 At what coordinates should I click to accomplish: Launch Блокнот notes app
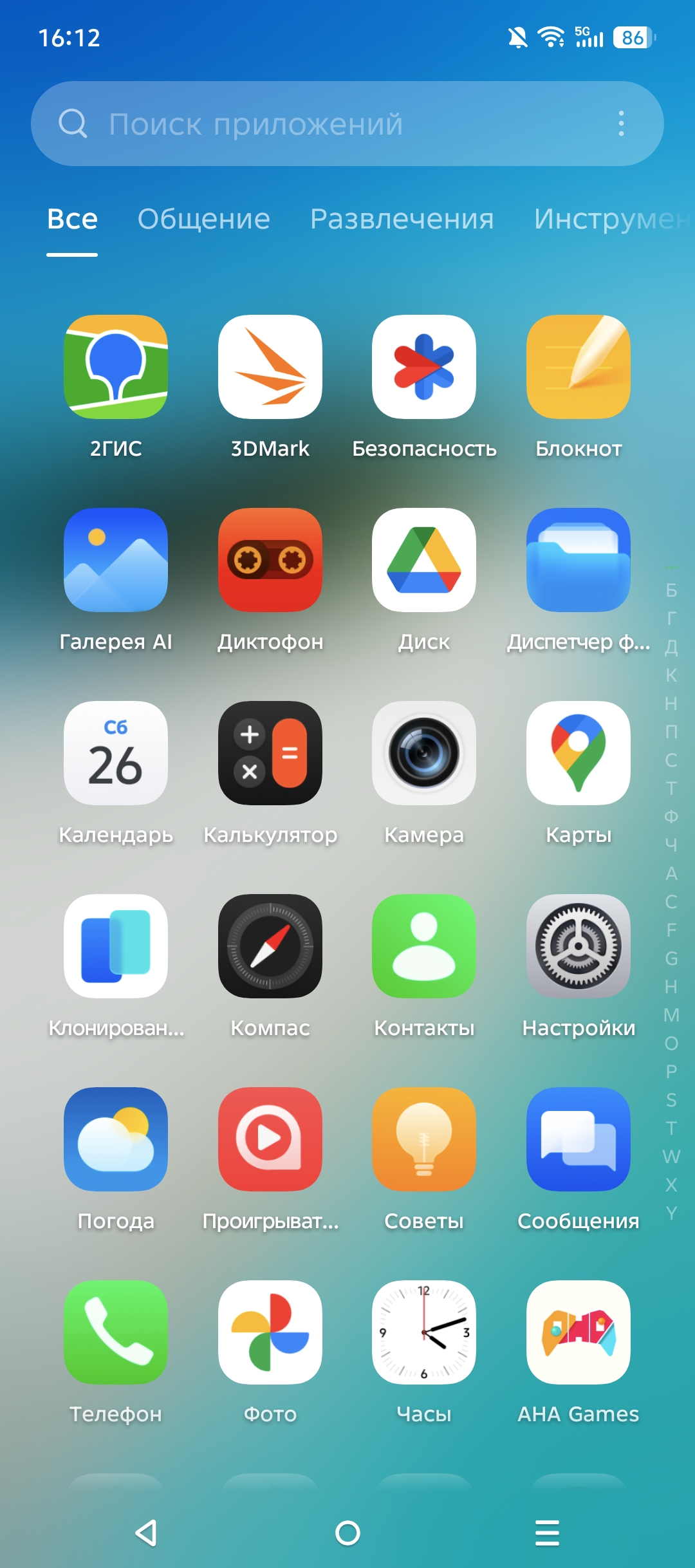click(579, 367)
